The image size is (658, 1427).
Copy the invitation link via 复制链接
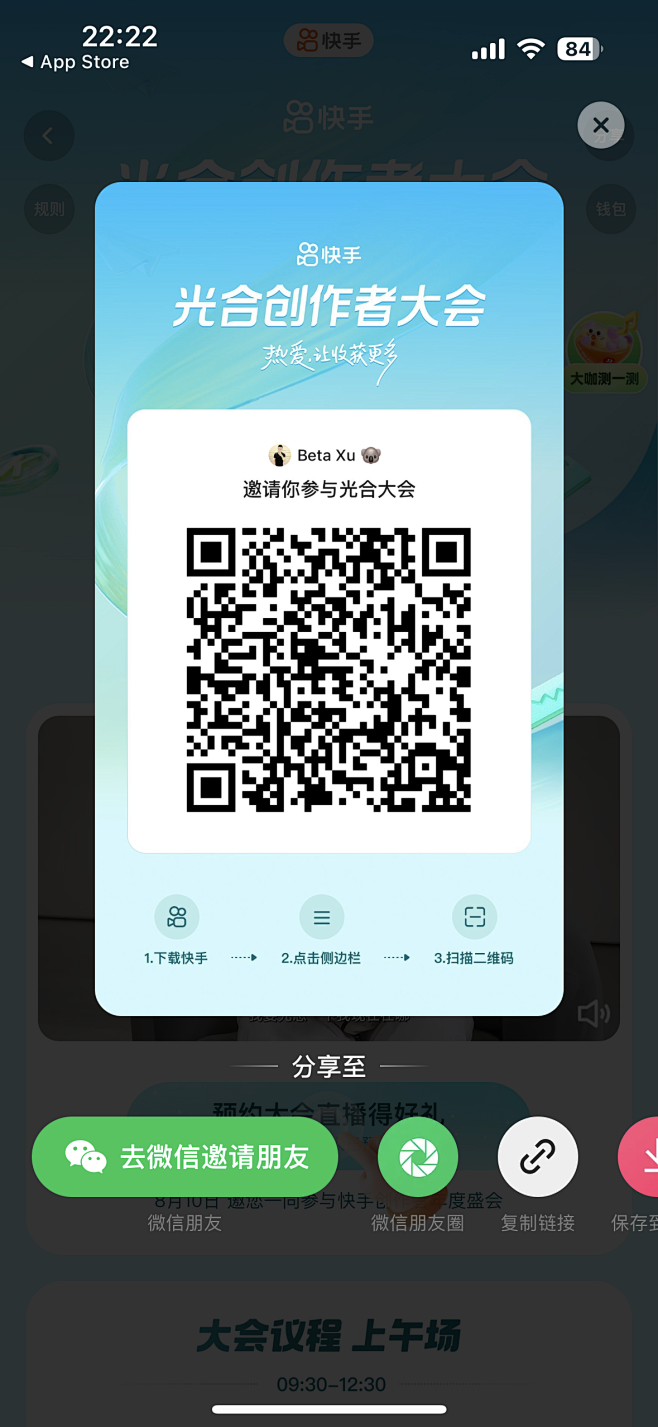(538, 1157)
